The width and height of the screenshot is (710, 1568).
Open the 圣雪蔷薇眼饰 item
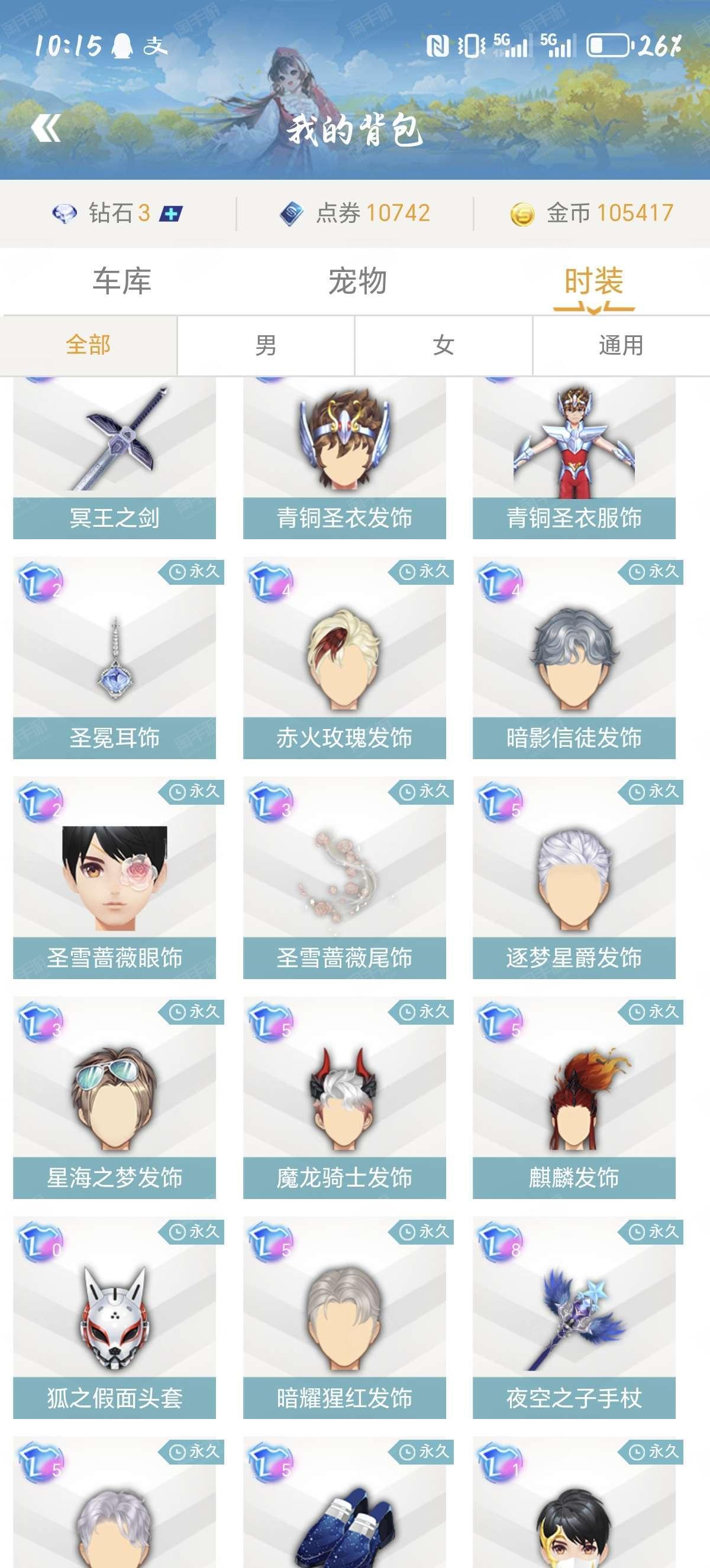[114, 878]
